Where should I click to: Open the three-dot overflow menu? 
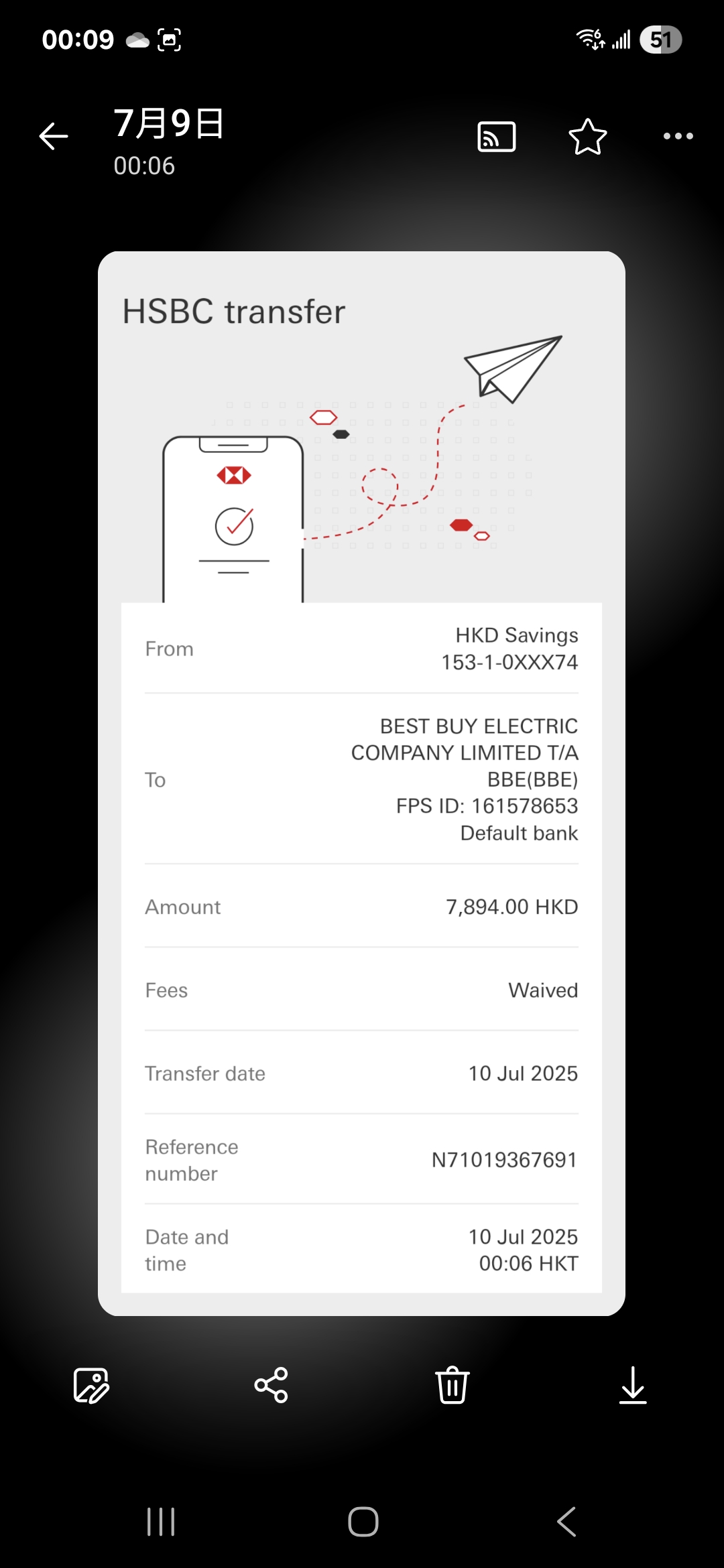[678, 137]
